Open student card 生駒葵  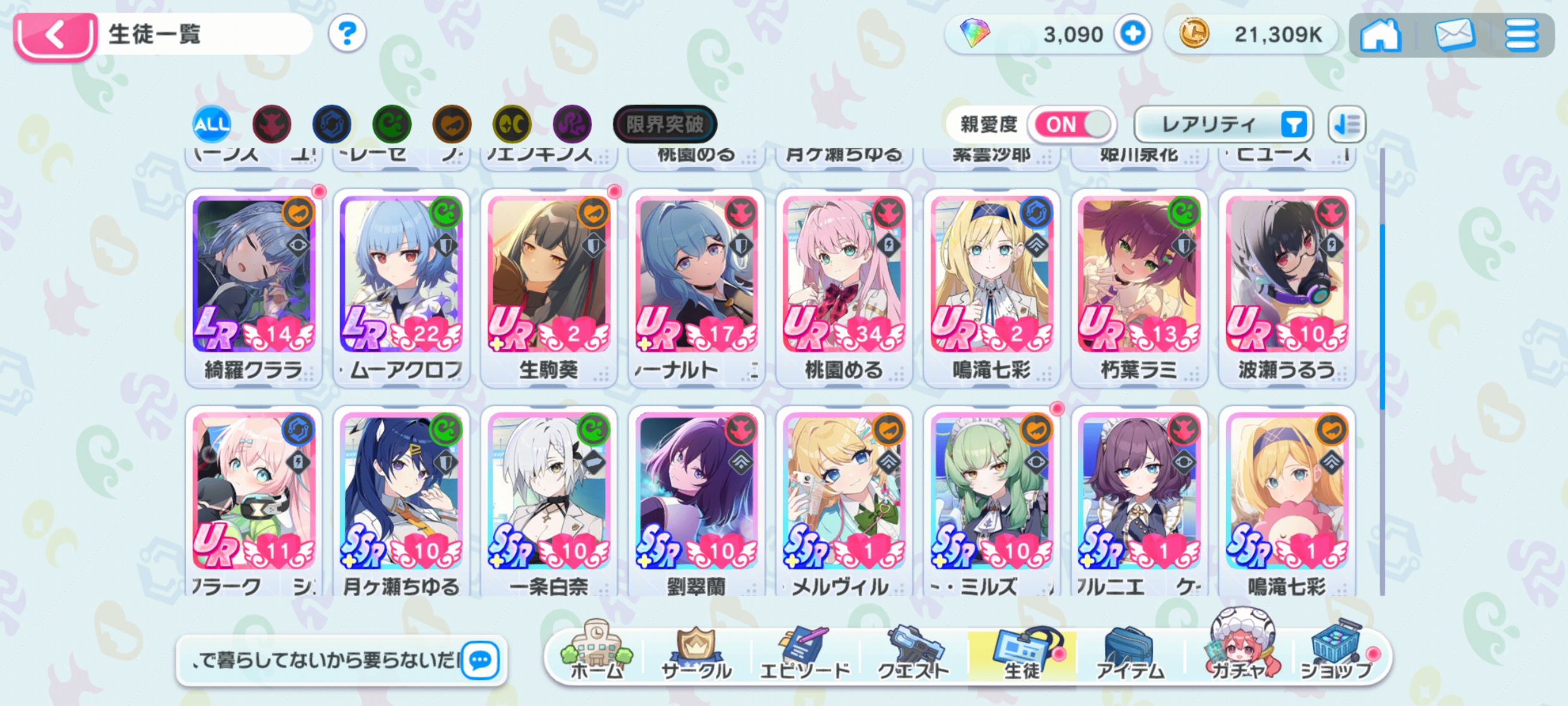coord(549,285)
